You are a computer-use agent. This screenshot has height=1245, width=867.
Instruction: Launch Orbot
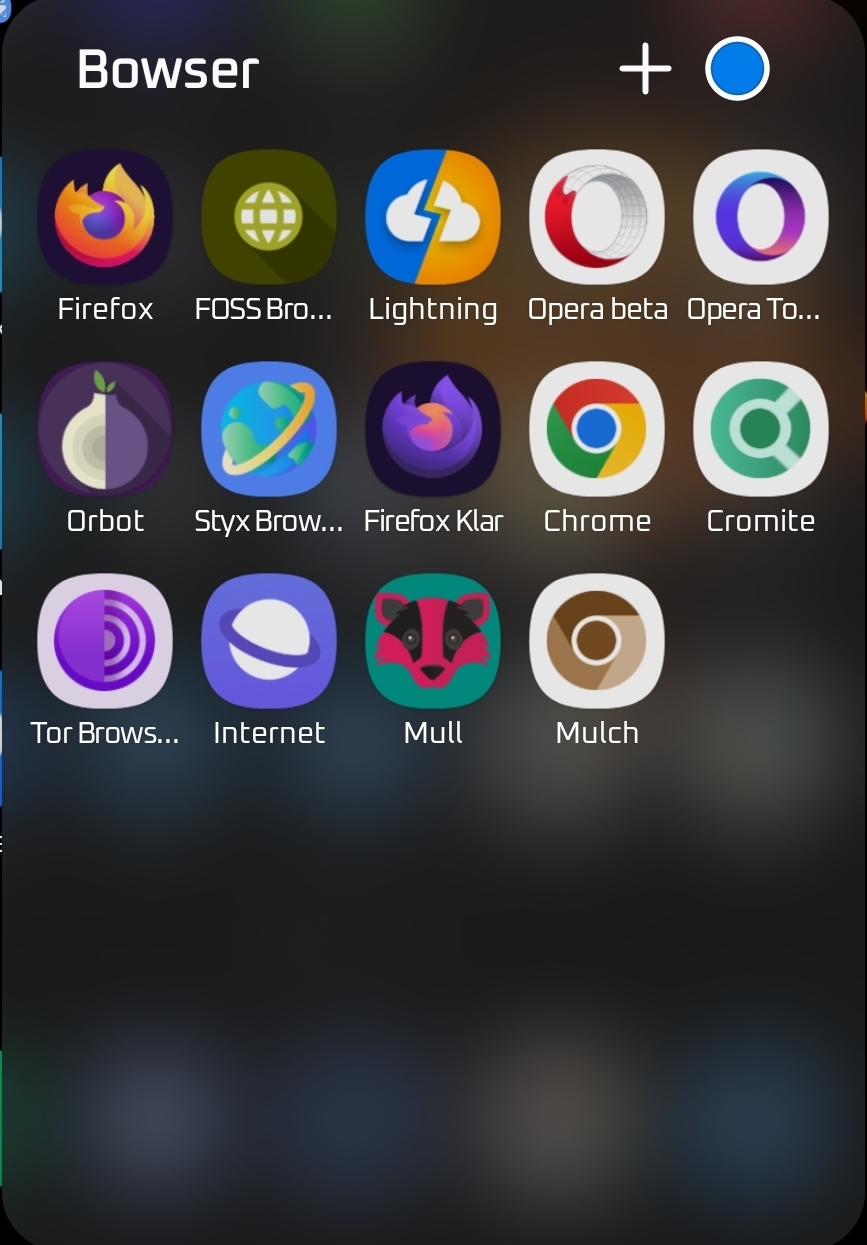tap(105, 429)
